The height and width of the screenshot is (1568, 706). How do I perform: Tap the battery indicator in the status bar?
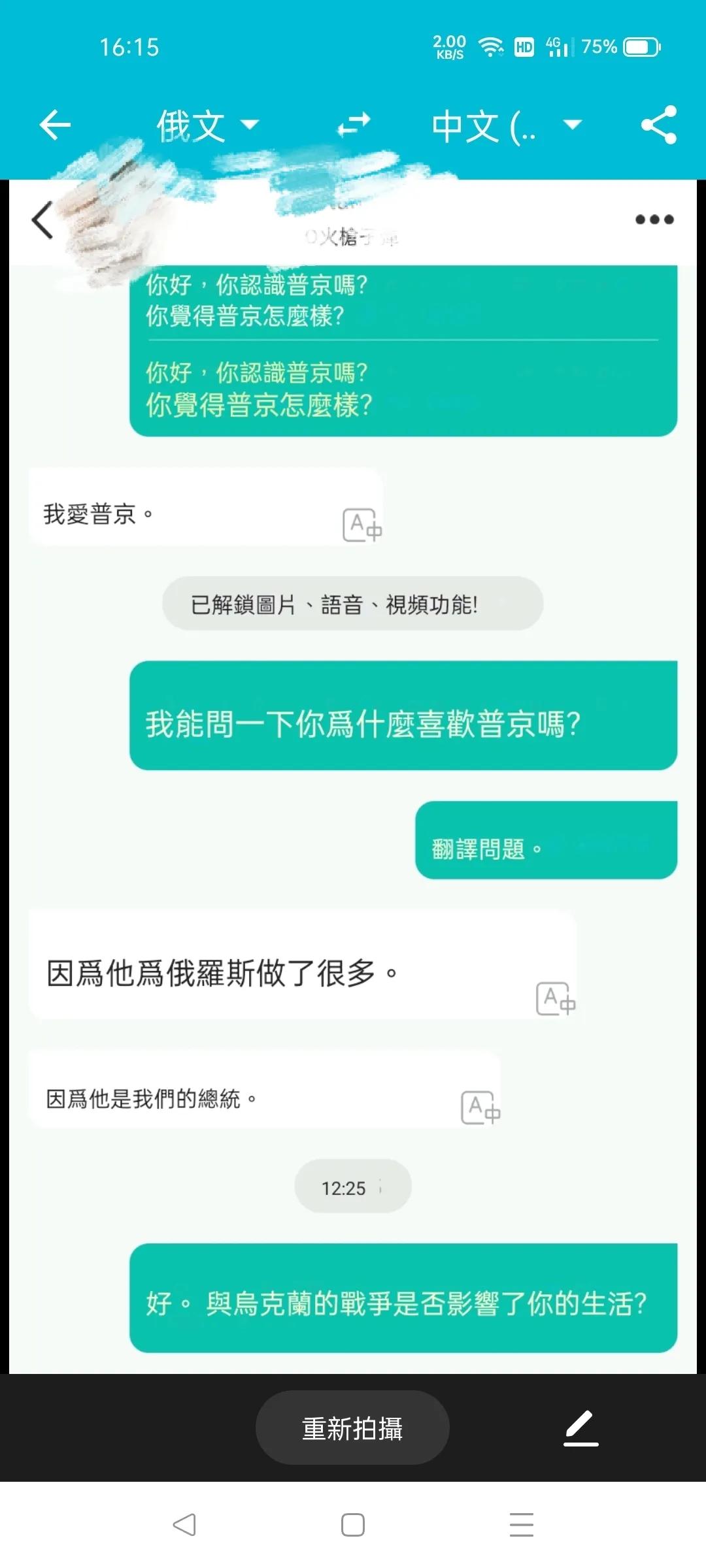pos(637,46)
